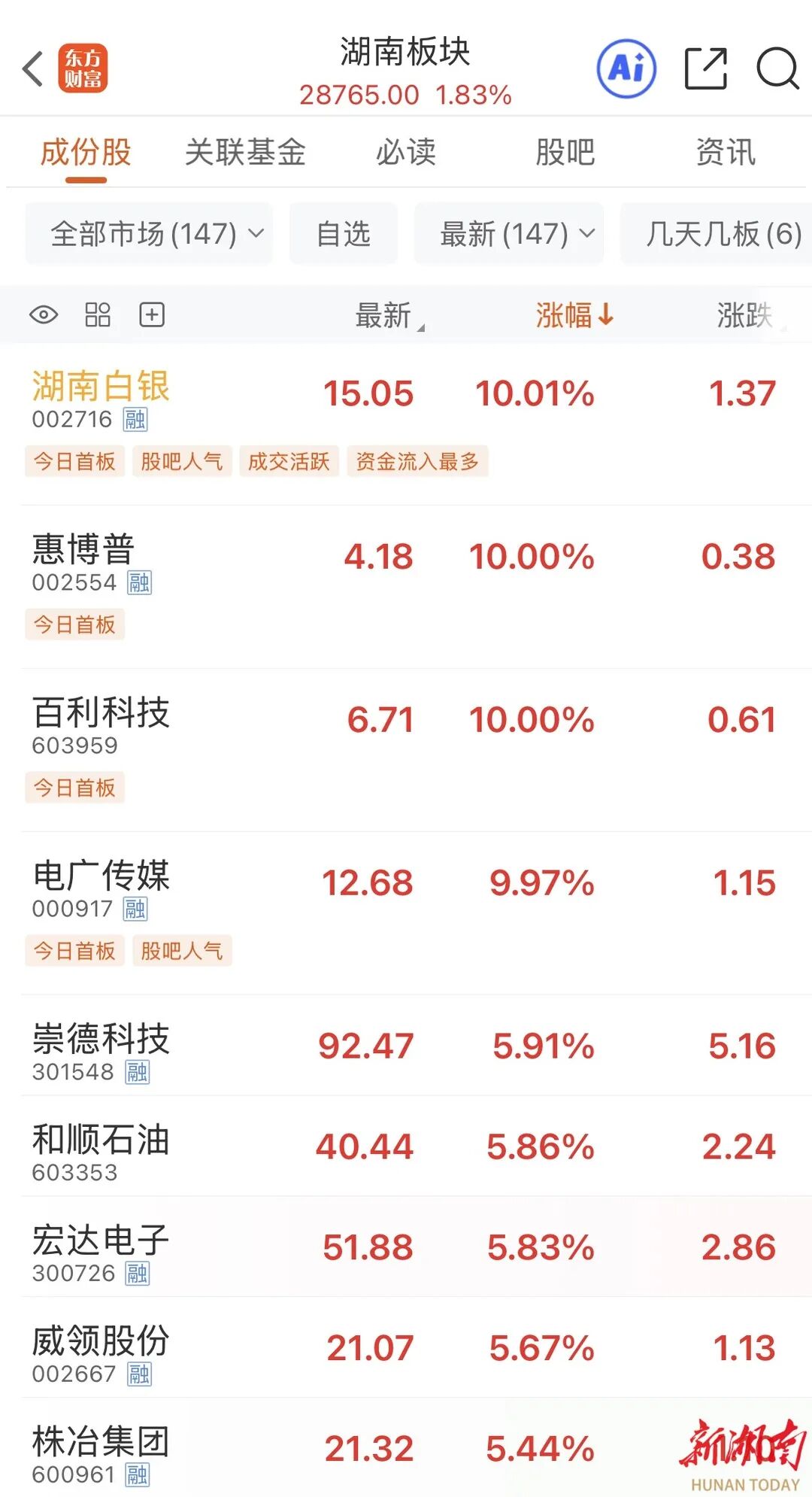Tap the add-to-watchlist plus icon
The image size is (812, 1497).
(152, 314)
